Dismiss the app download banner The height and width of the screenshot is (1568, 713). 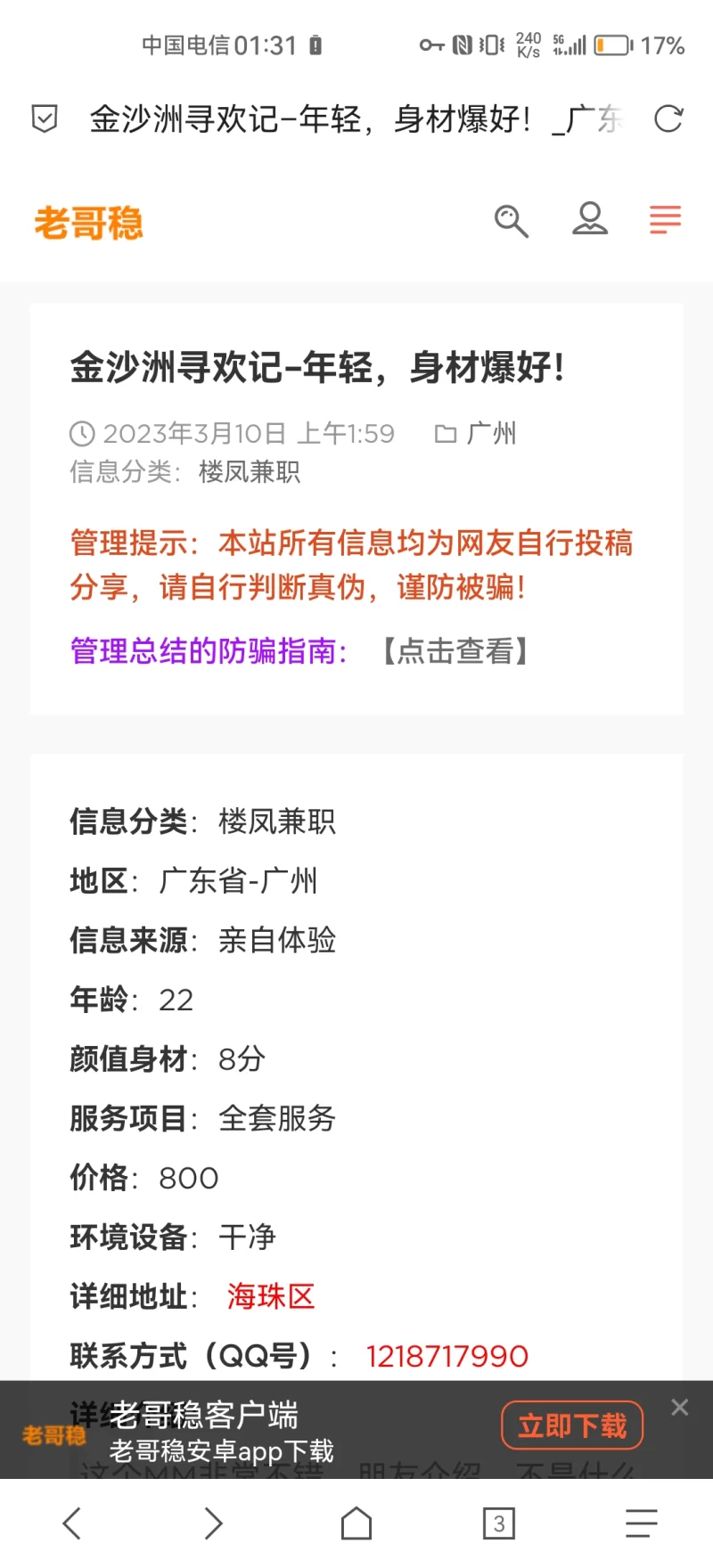tap(680, 1407)
